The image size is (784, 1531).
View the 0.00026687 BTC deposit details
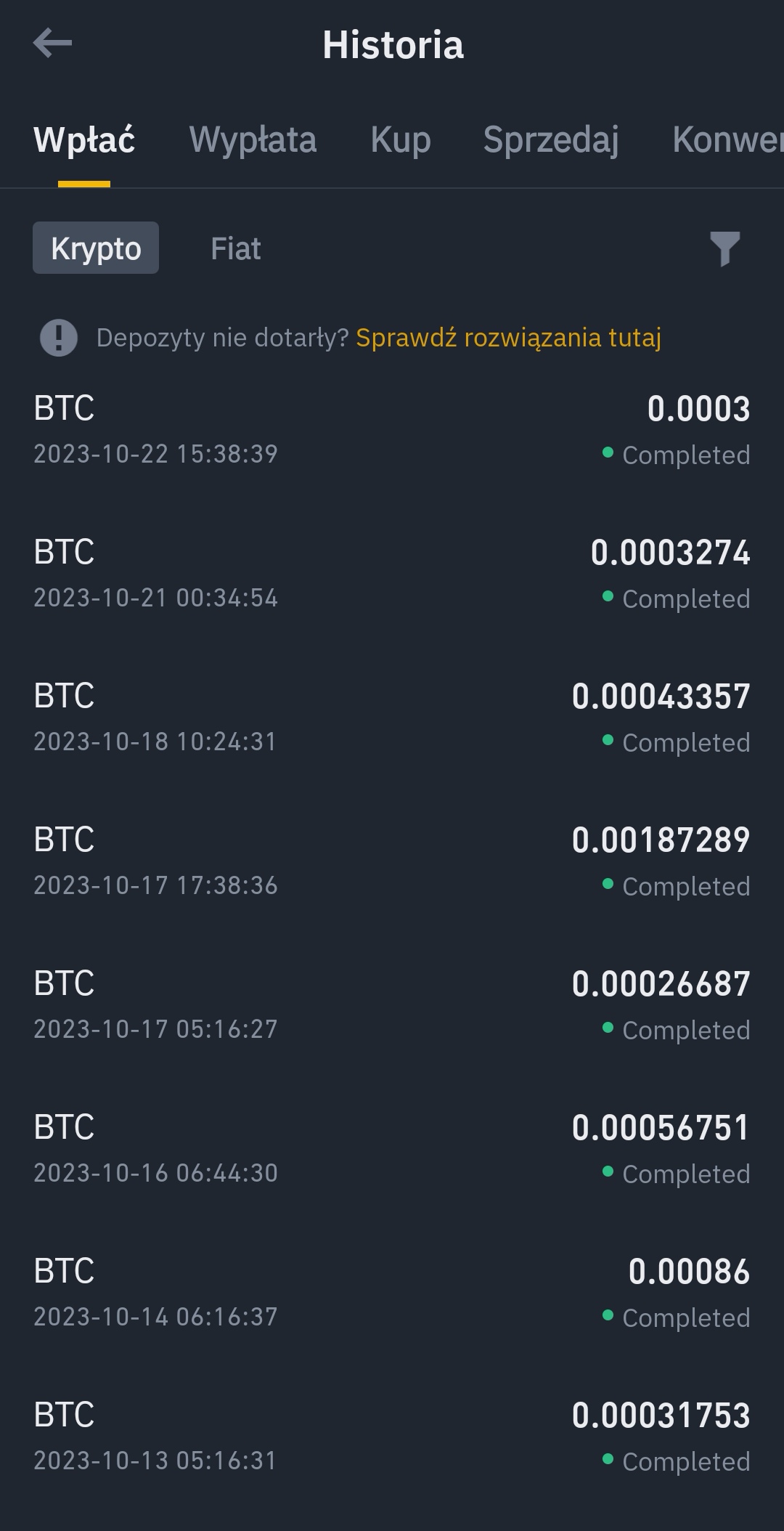click(392, 1006)
